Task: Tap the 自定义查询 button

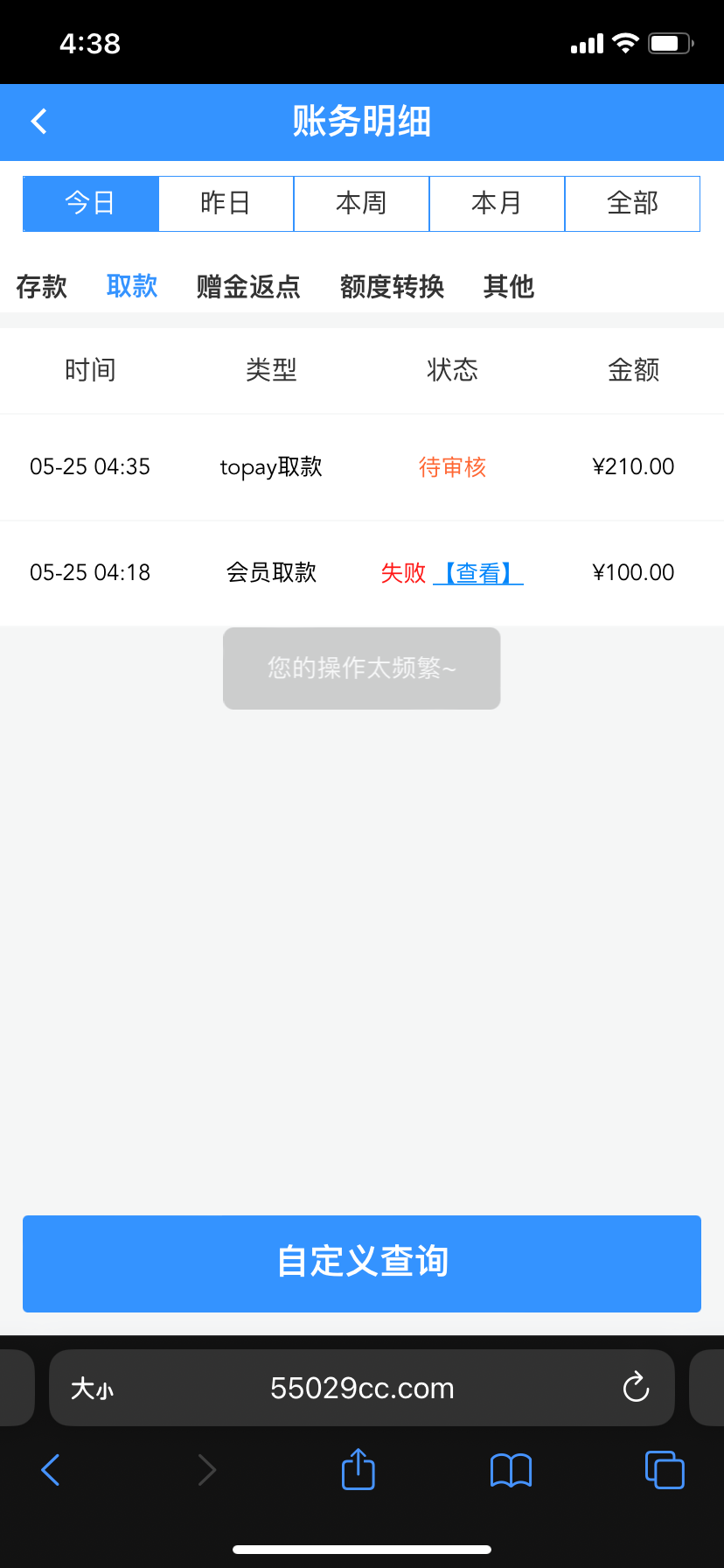Action: [361, 1263]
